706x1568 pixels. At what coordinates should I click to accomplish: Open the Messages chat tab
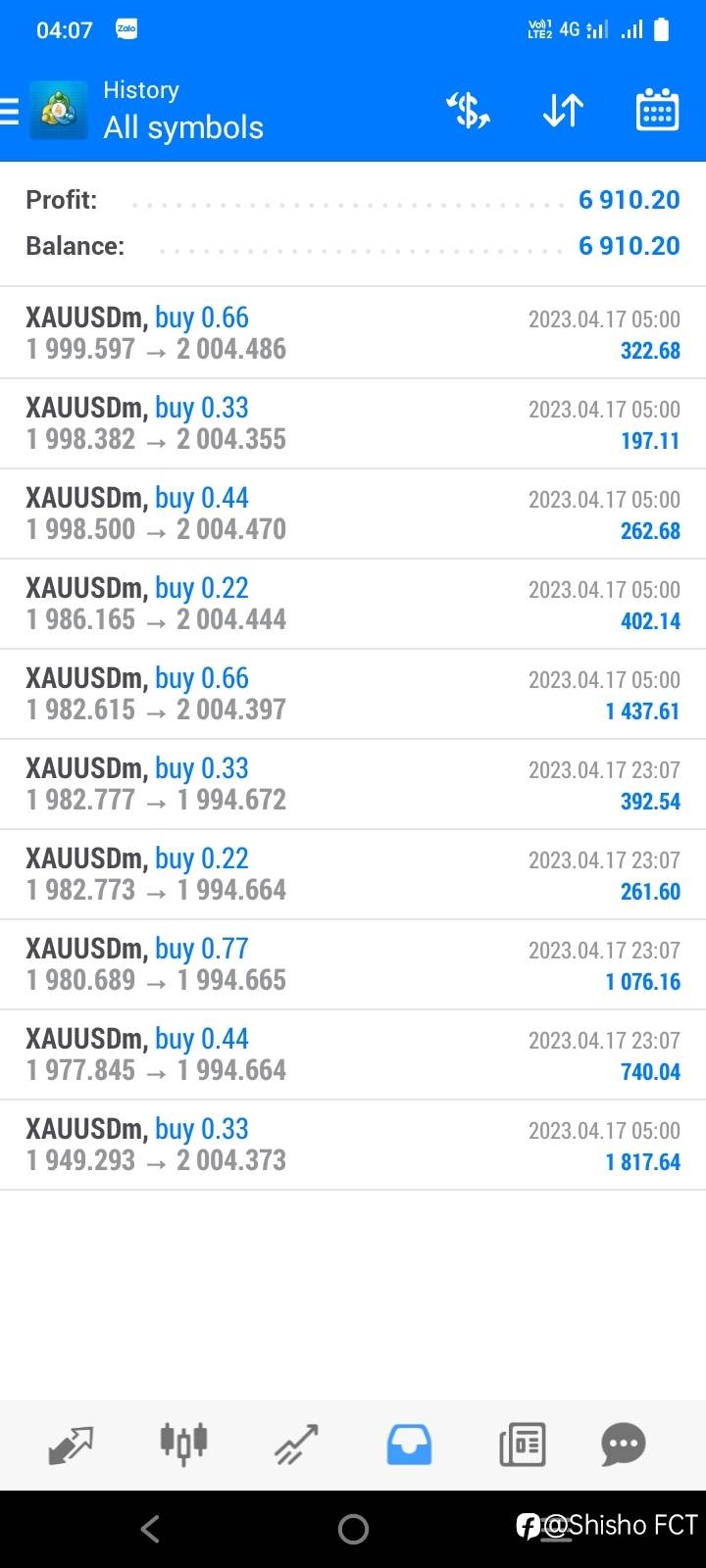[624, 1445]
